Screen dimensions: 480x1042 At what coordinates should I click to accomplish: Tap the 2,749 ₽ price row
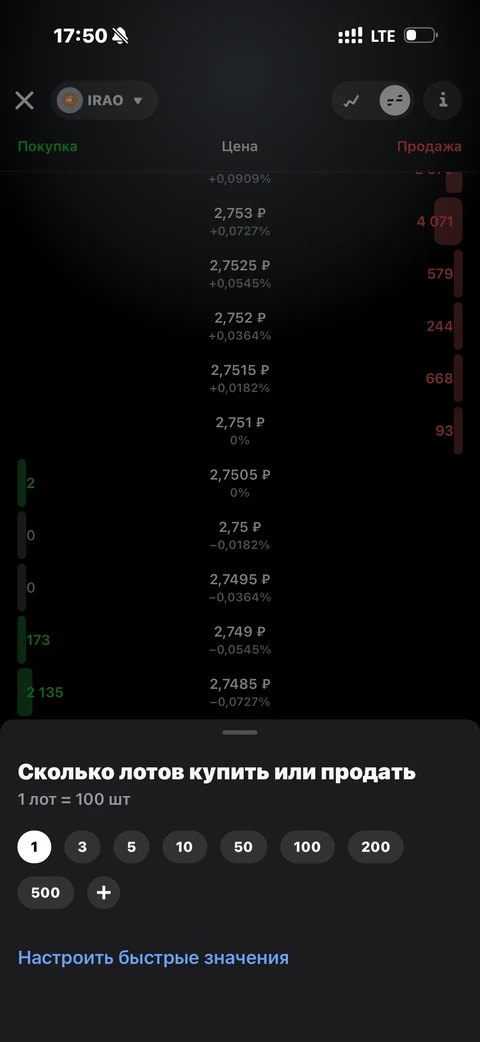click(x=240, y=640)
